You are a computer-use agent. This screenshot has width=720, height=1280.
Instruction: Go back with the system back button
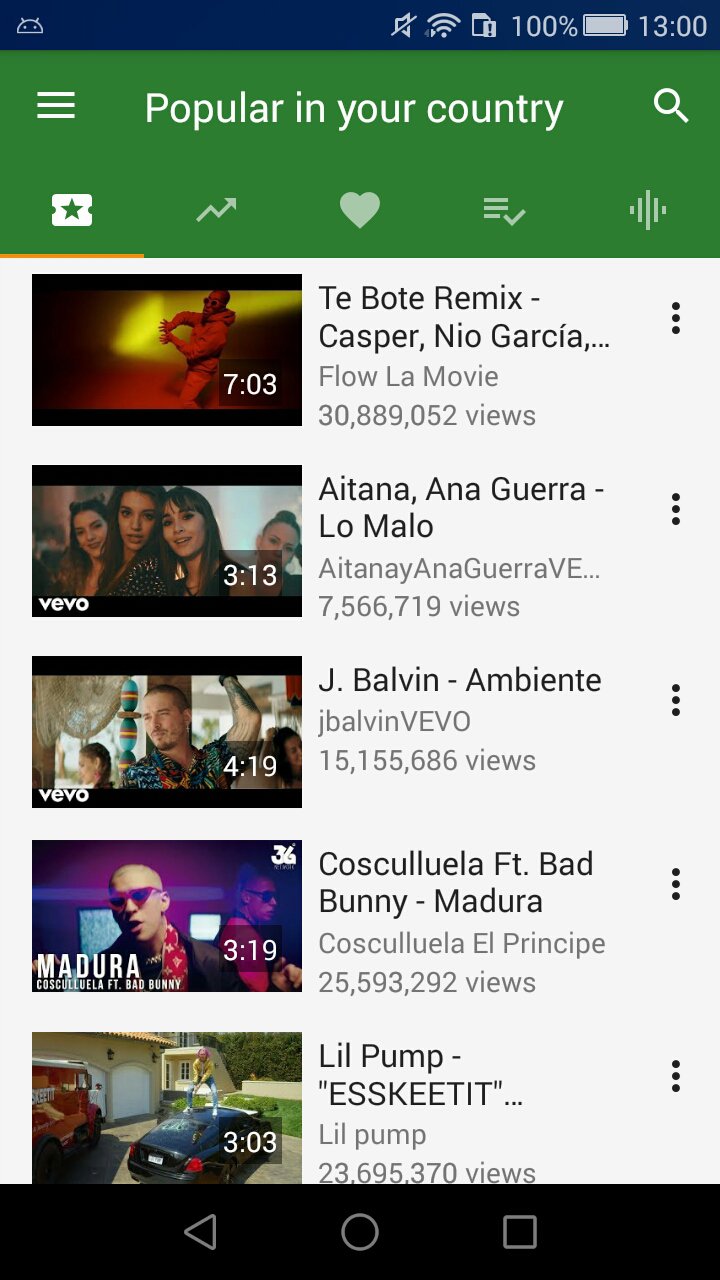(201, 1233)
